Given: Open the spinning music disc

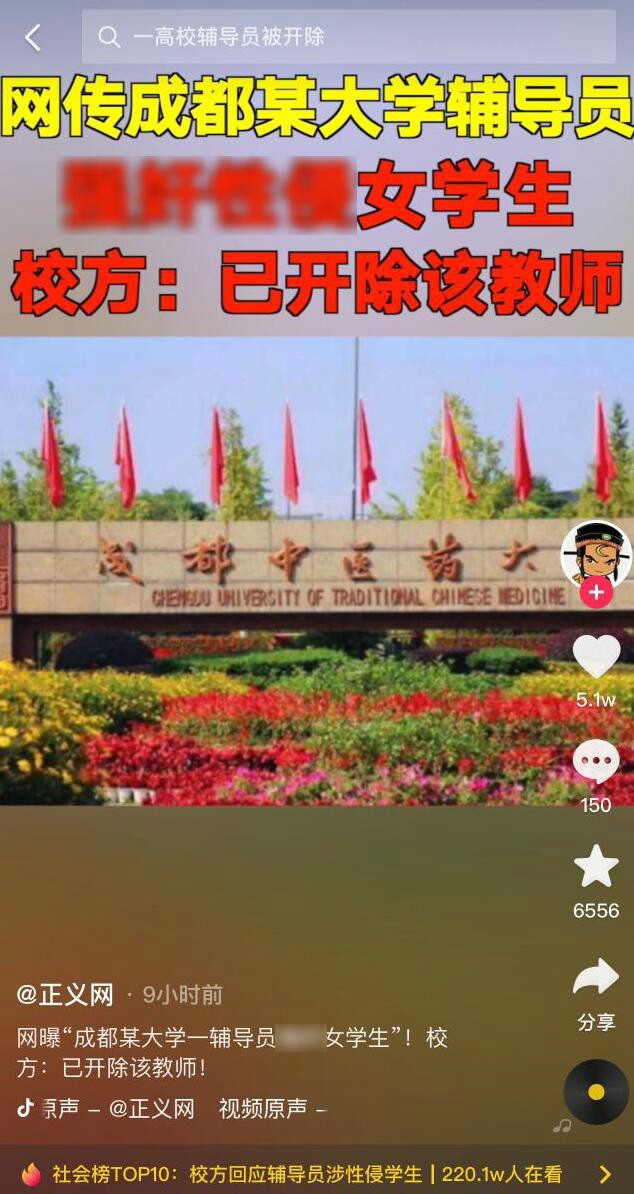Looking at the screenshot, I should [x=596, y=1091].
